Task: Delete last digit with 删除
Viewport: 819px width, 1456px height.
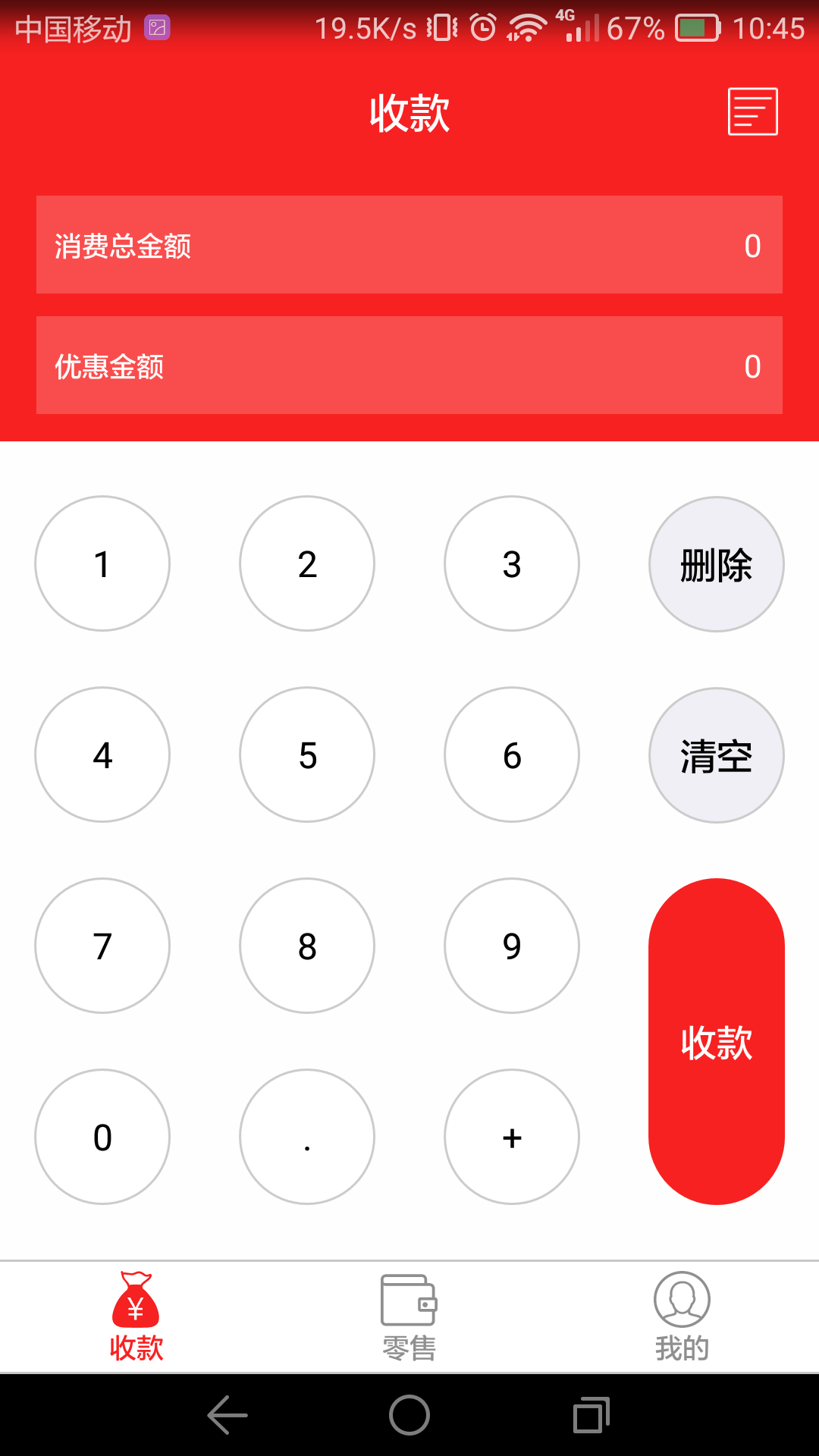Action: 716,564
